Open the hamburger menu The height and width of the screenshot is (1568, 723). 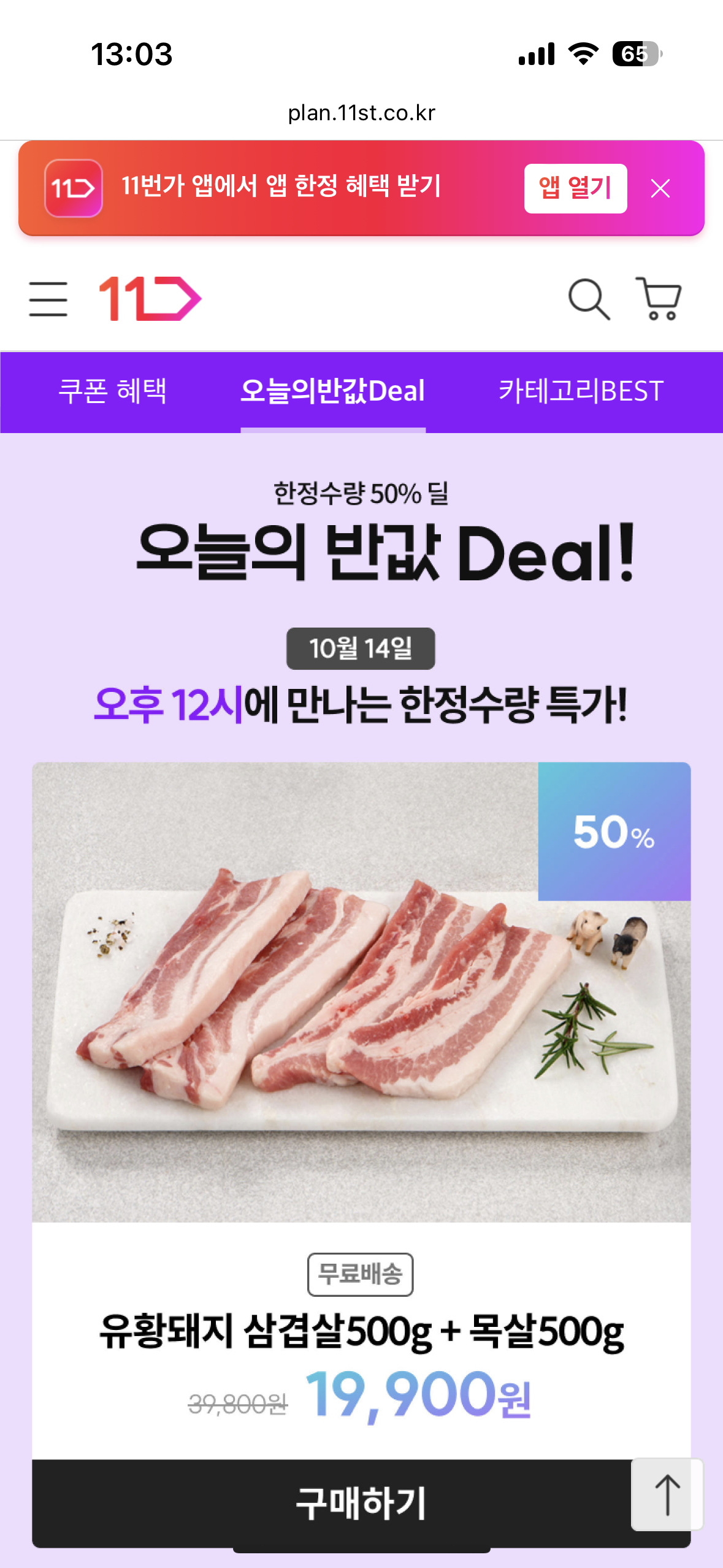[x=48, y=299]
